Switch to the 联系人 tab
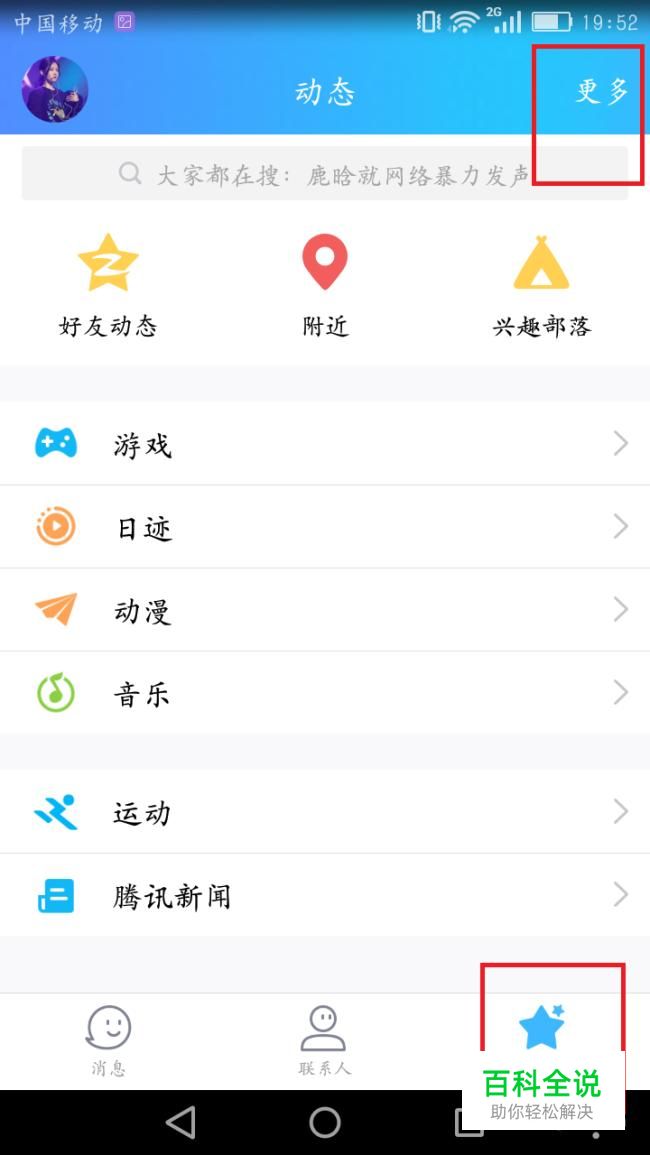The width and height of the screenshot is (650, 1155). [x=324, y=1040]
